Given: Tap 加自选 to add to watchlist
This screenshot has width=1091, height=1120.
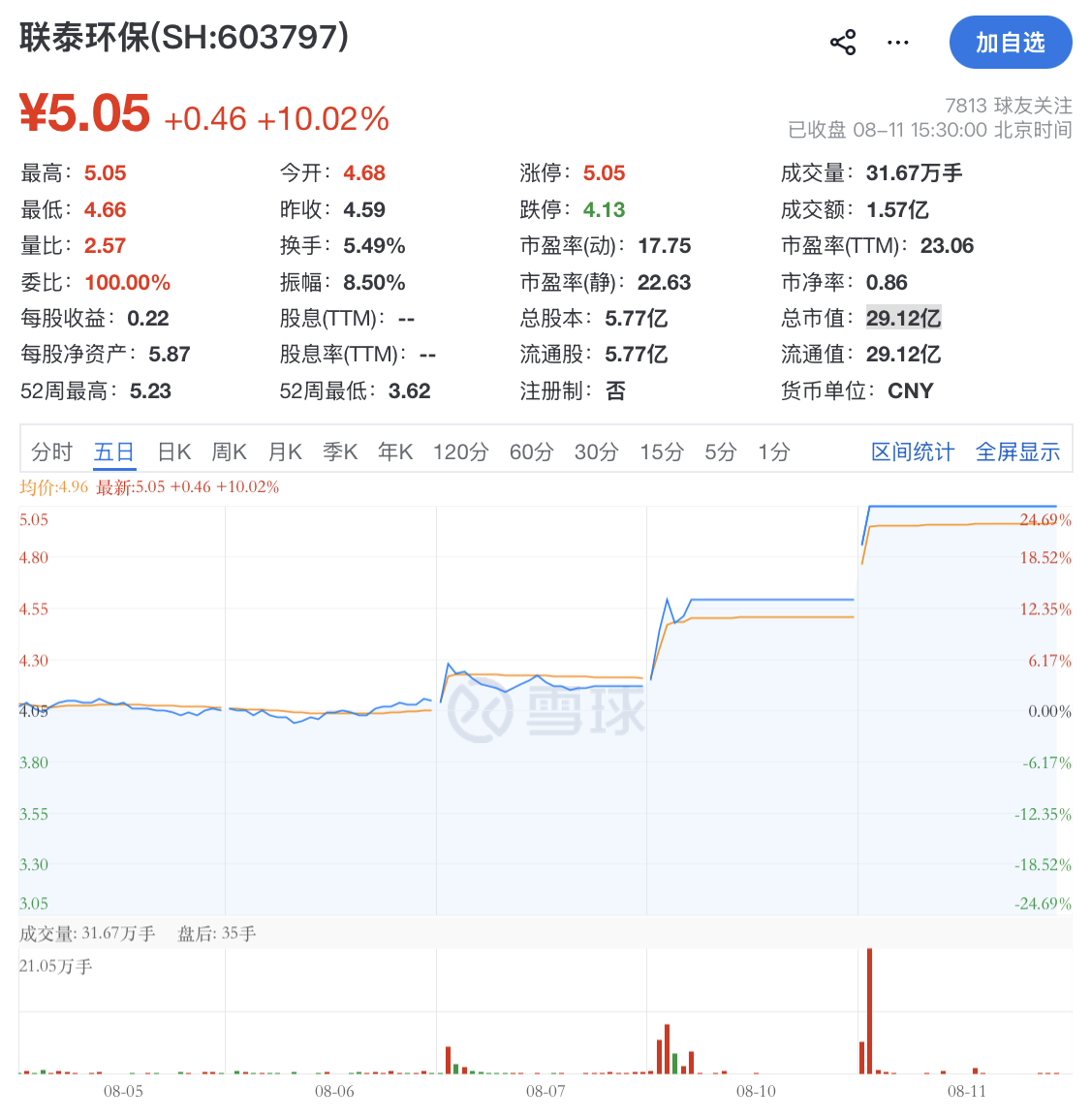Looking at the screenshot, I should click(1011, 43).
